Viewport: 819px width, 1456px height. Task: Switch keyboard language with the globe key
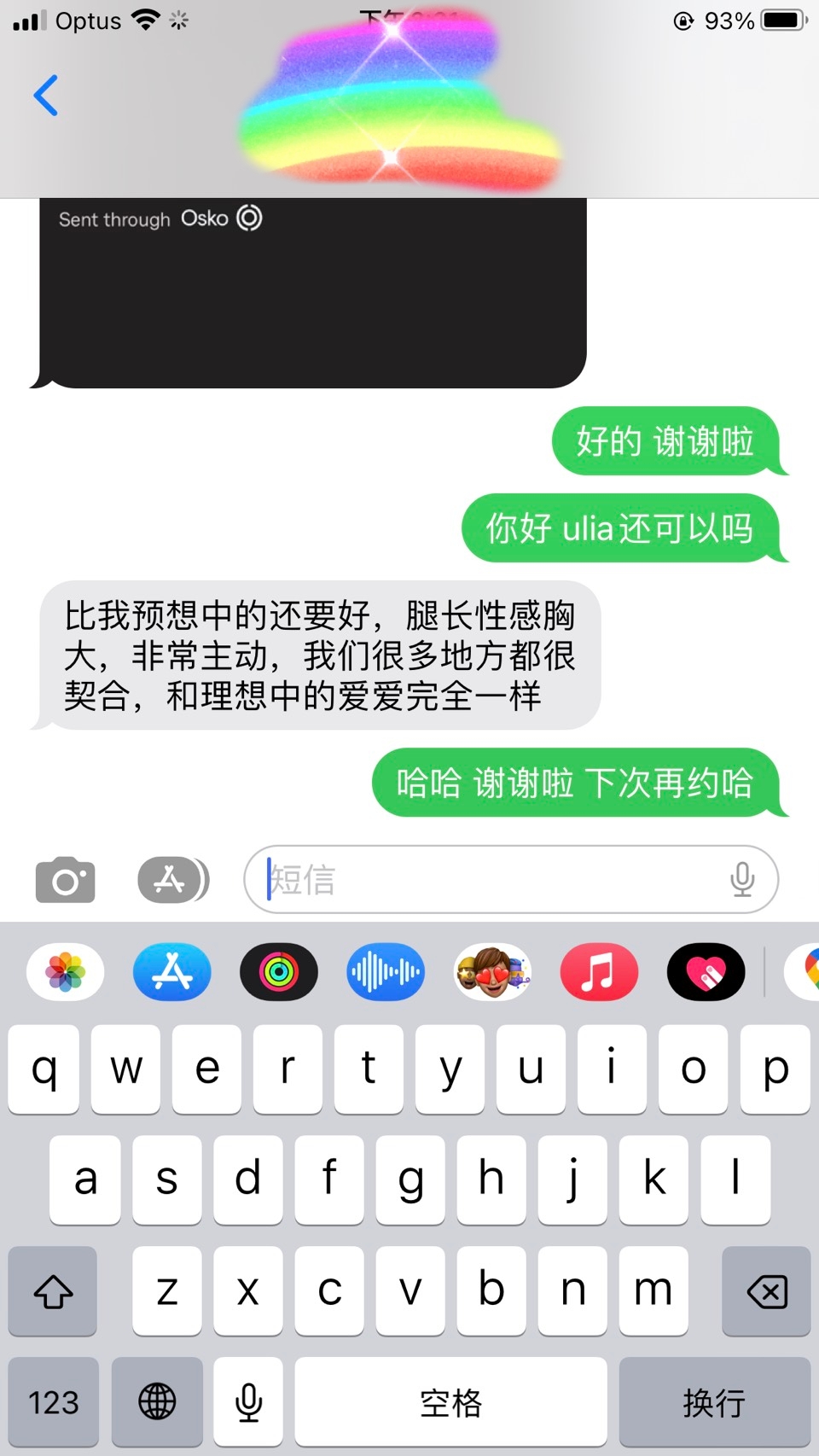[x=157, y=1401]
